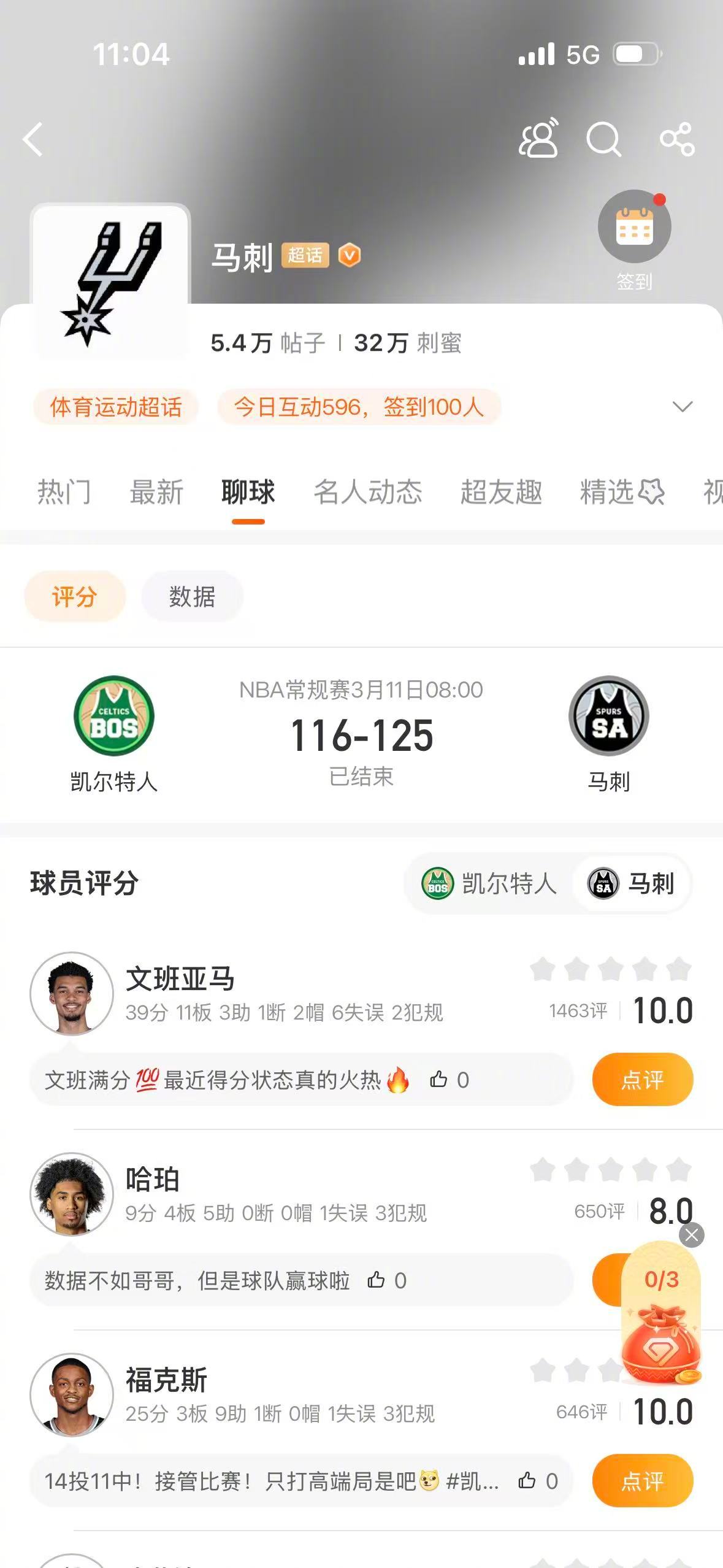Switch to the 最新 tab
This screenshot has width=723, height=1568.
click(157, 493)
